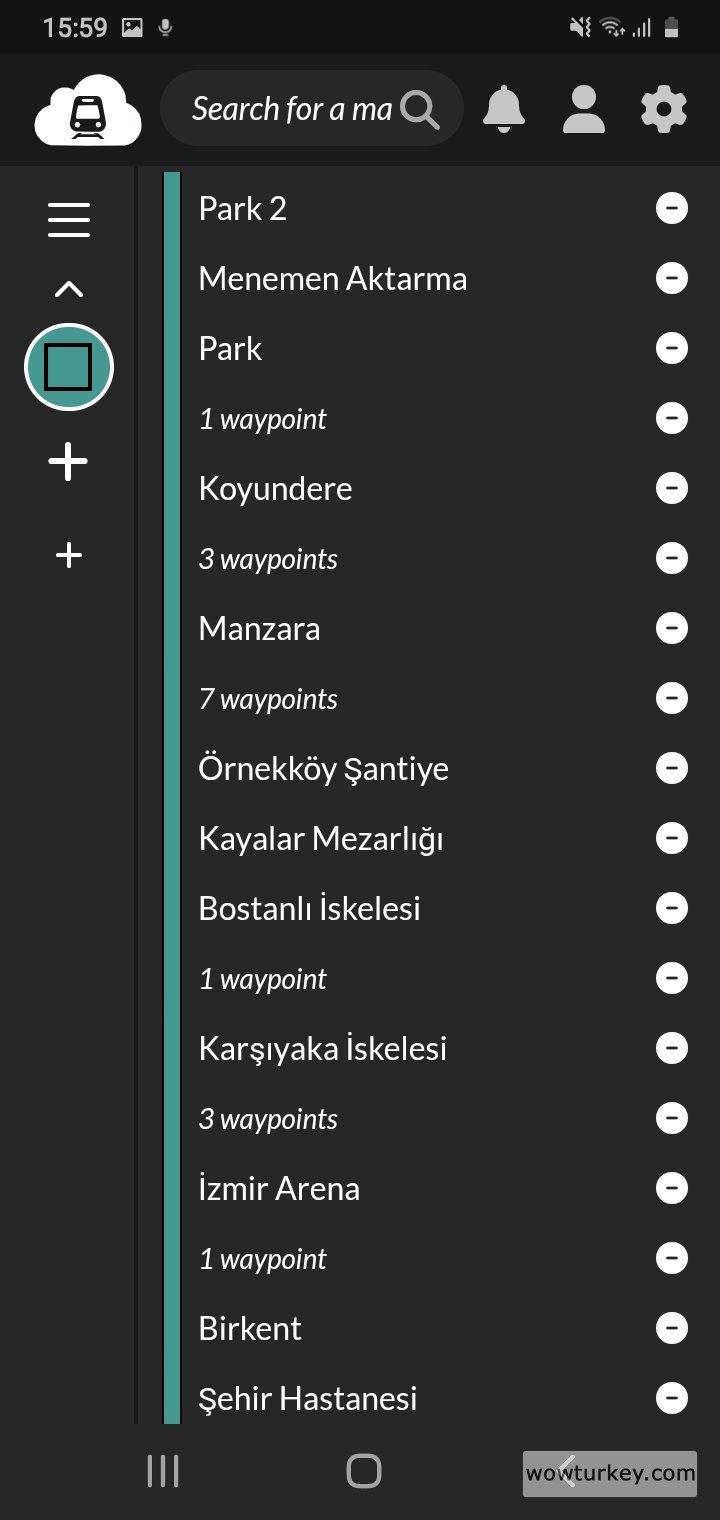
Task: Open the notifications bell
Action: [x=504, y=109]
